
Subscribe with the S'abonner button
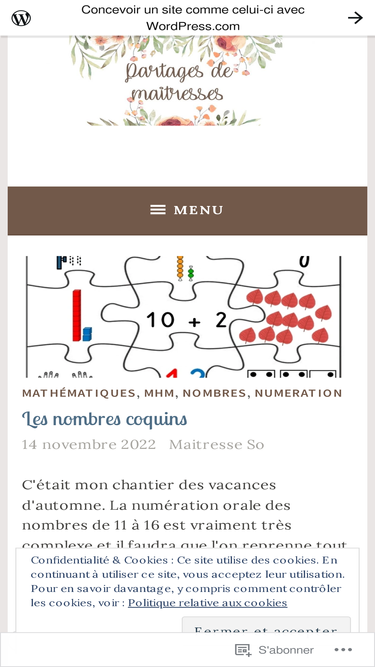275,650
